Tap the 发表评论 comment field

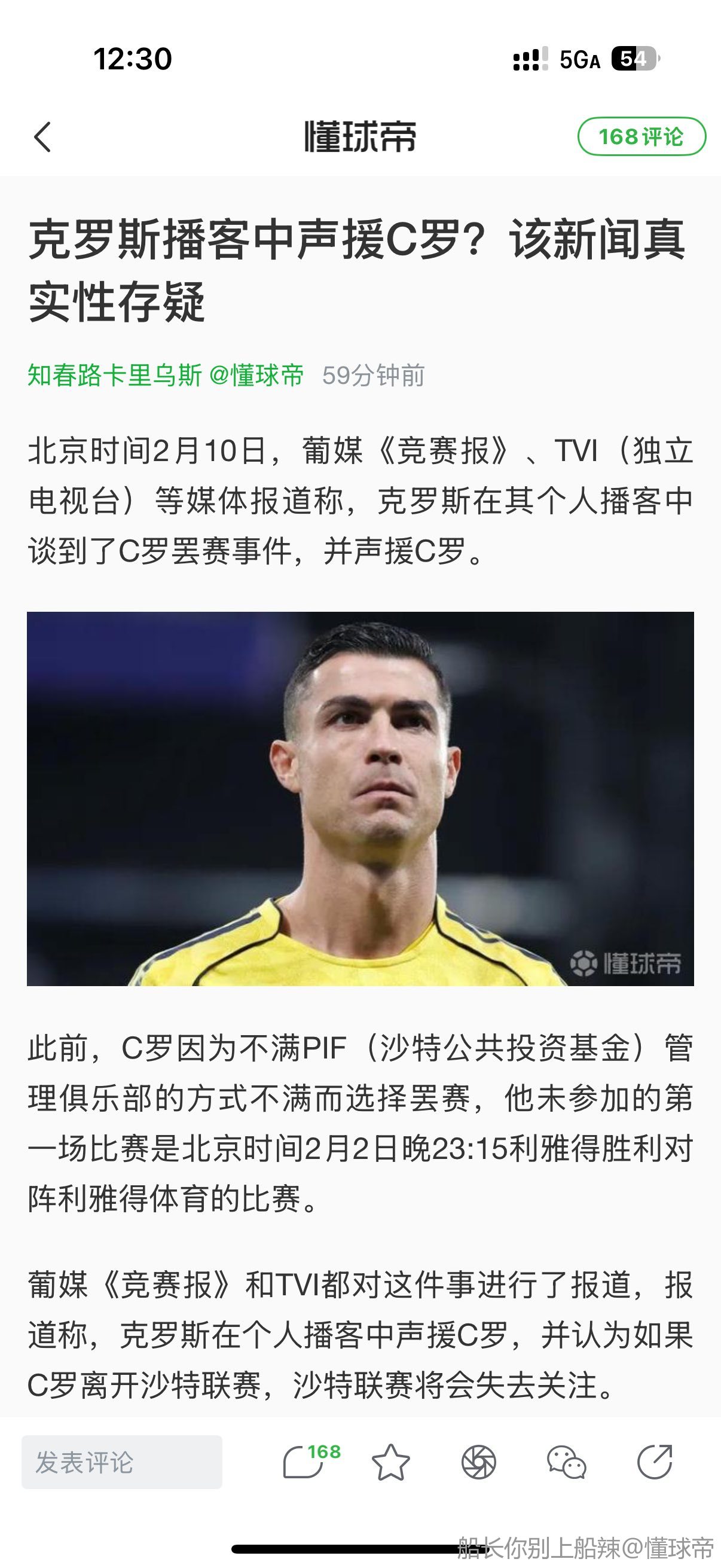tap(122, 1462)
